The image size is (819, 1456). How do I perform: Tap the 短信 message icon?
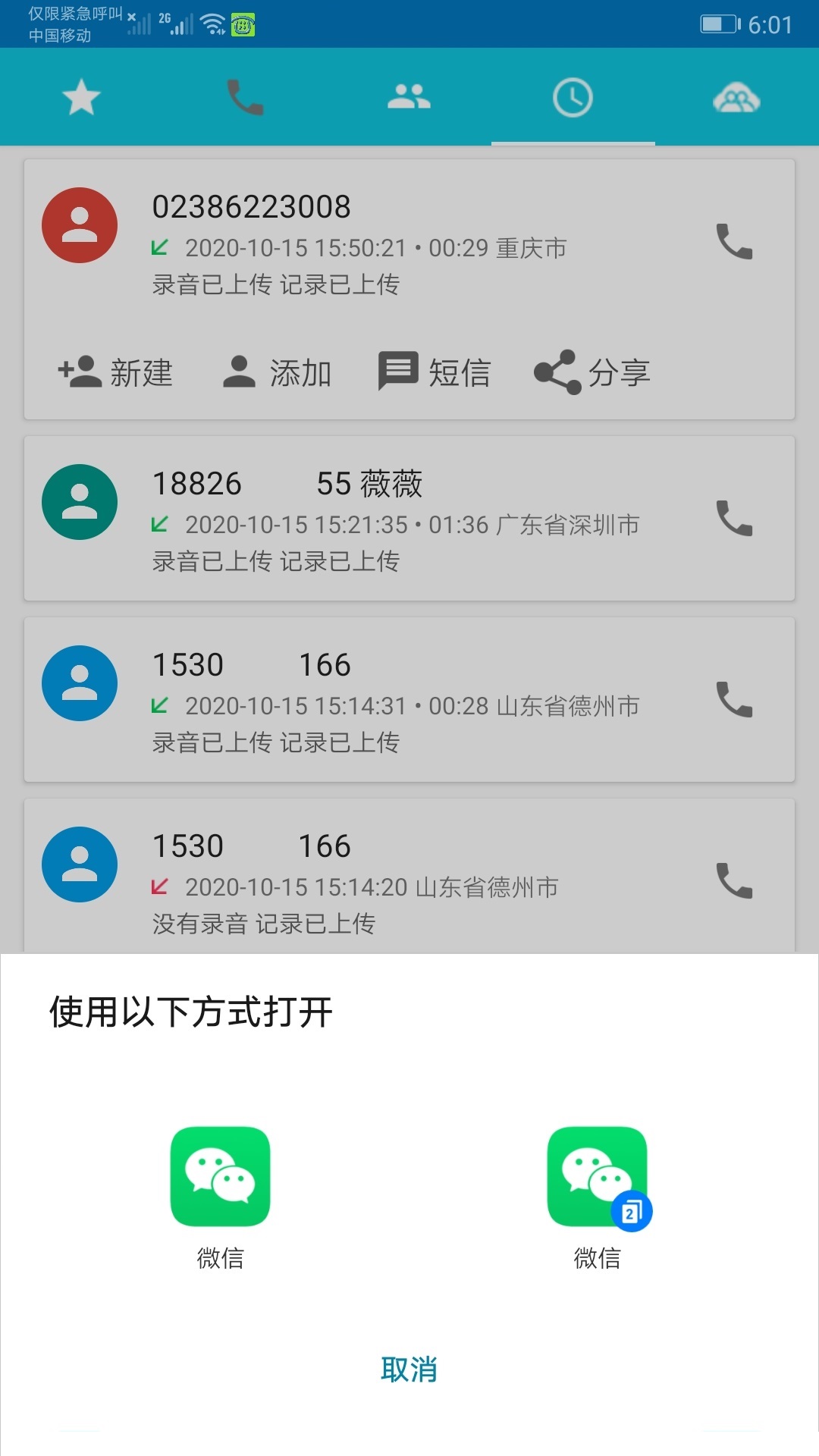(x=435, y=371)
